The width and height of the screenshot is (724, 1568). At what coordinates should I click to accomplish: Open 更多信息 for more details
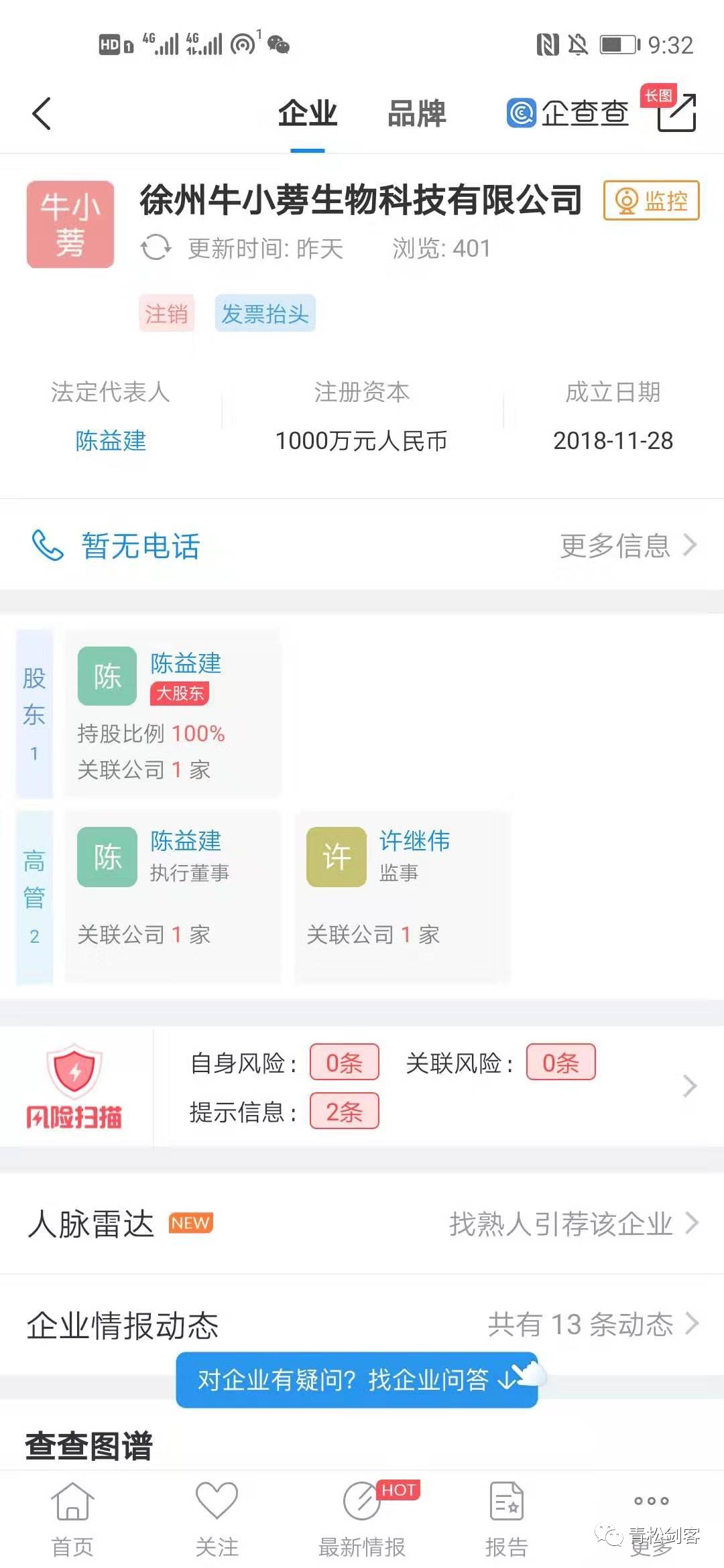click(x=627, y=545)
